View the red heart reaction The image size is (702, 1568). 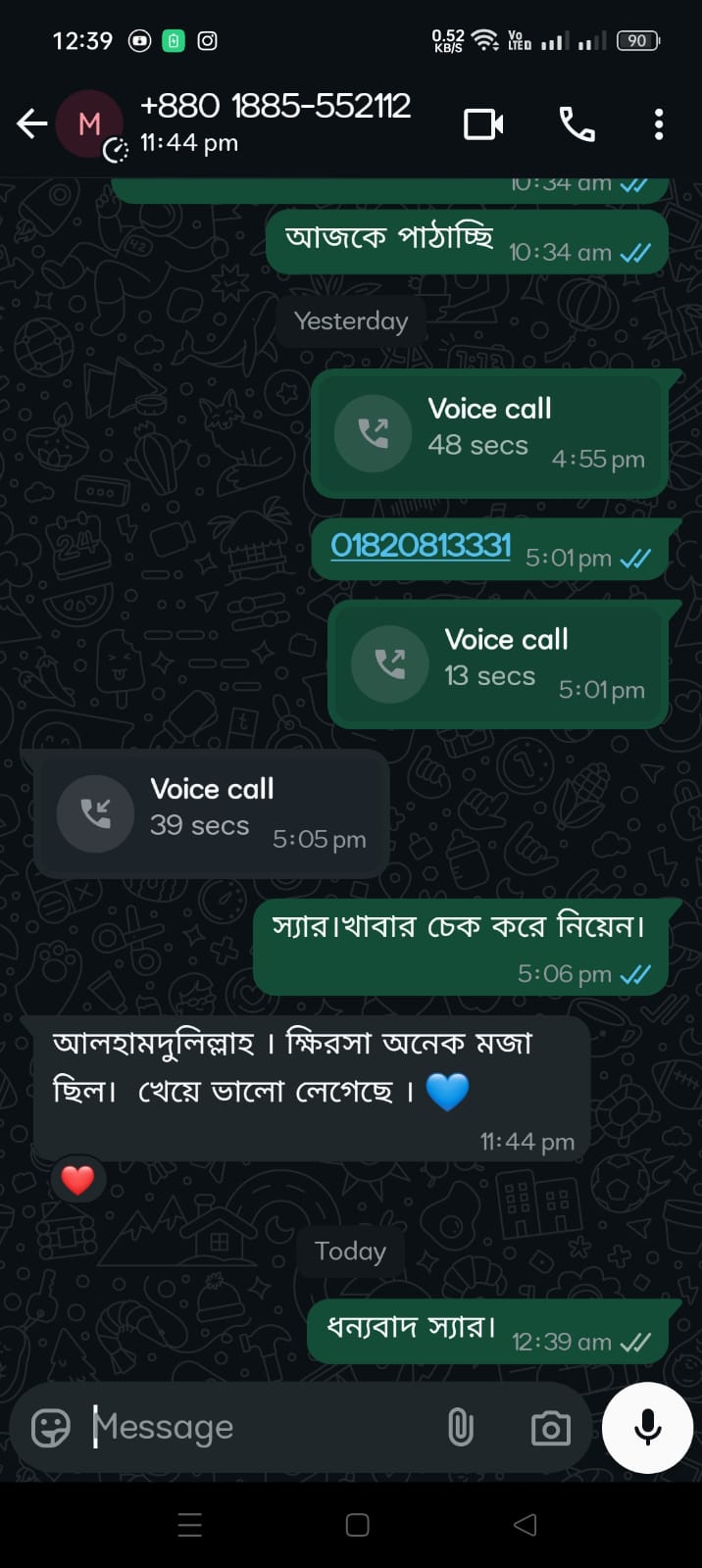(77, 1180)
